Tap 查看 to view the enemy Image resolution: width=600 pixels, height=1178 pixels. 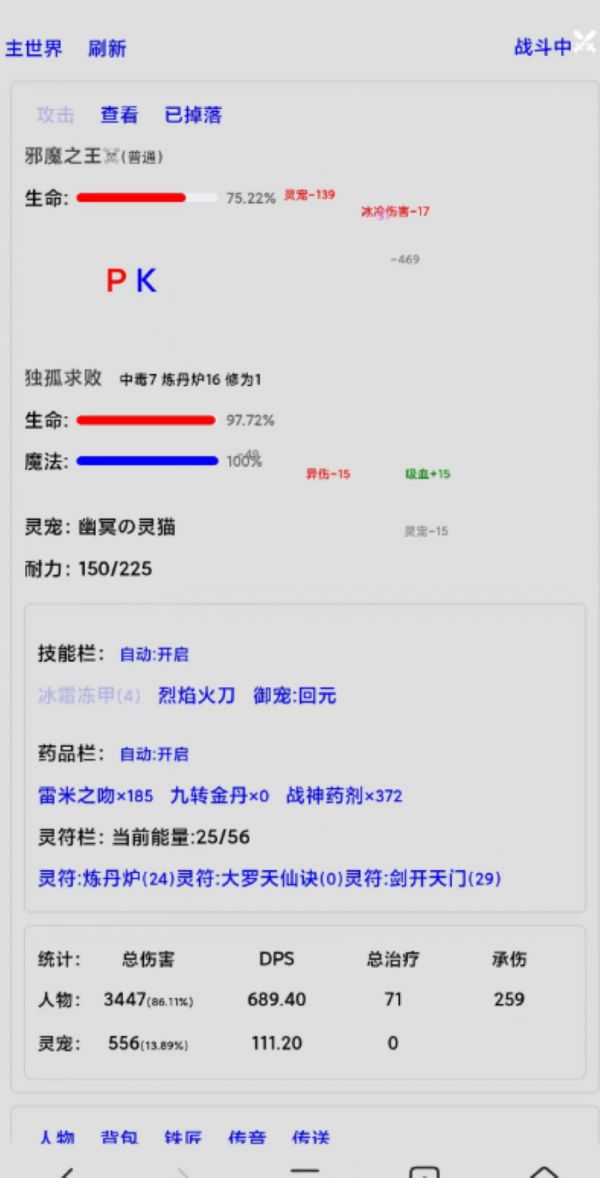119,115
